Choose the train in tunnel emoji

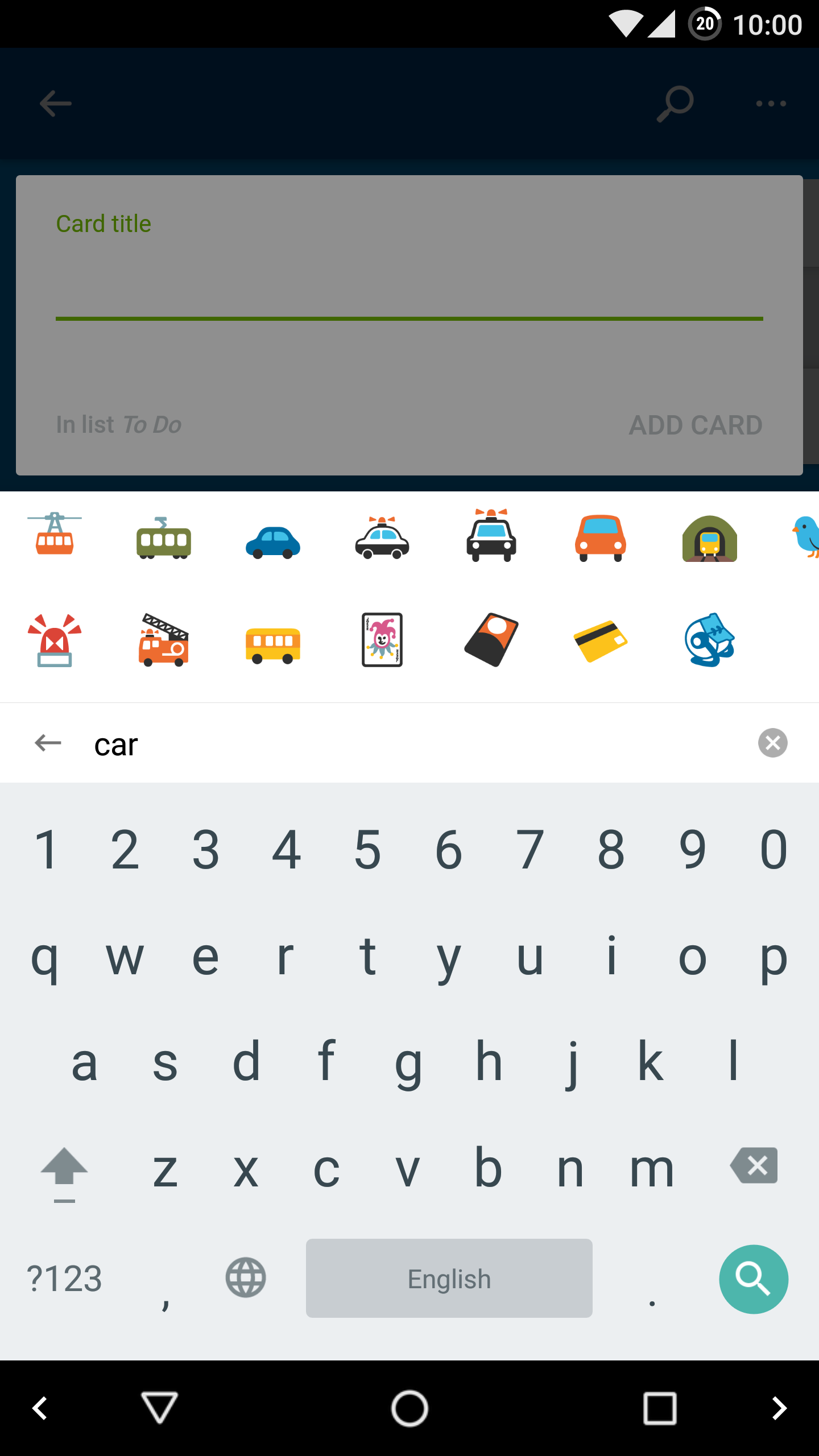tap(710, 538)
